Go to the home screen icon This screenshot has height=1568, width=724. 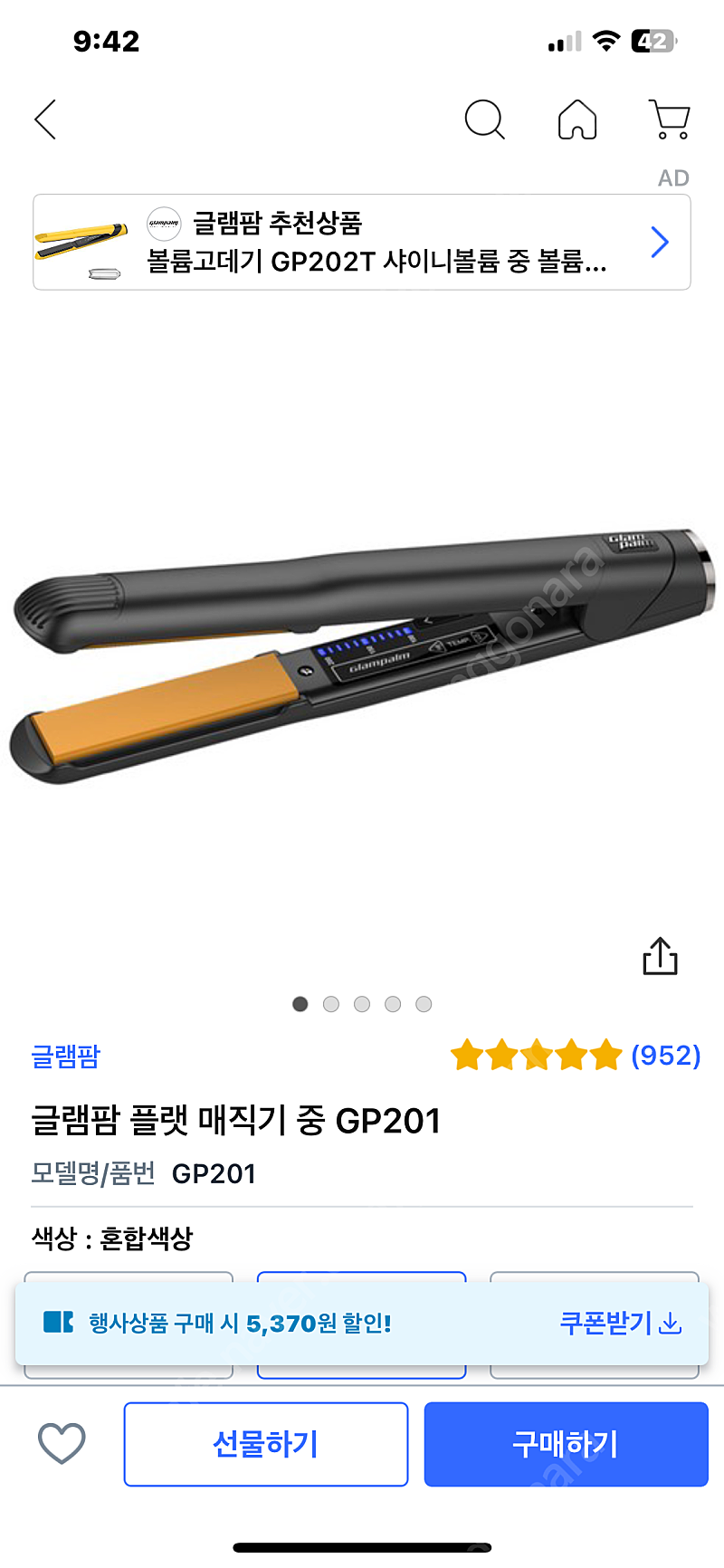[577, 119]
